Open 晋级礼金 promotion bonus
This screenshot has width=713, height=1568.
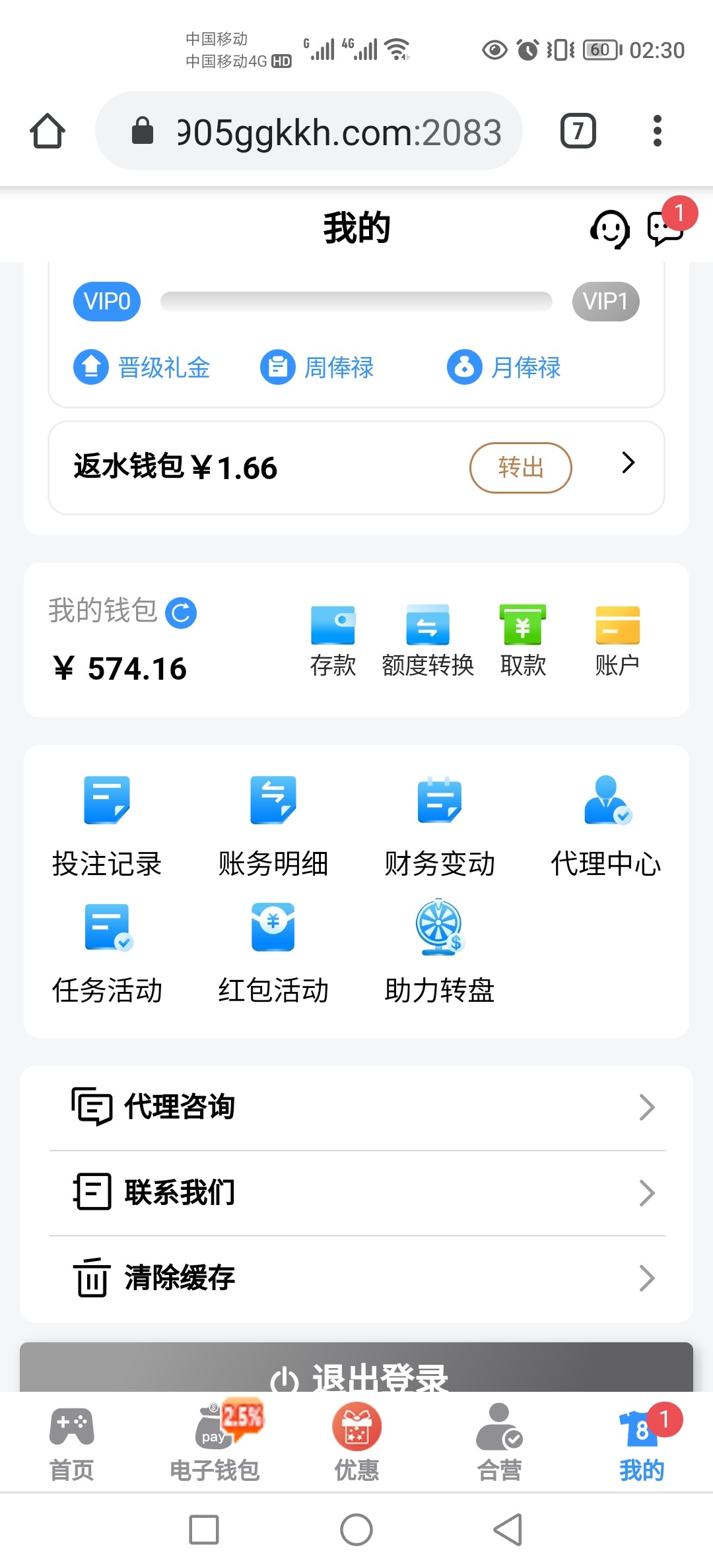142,367
